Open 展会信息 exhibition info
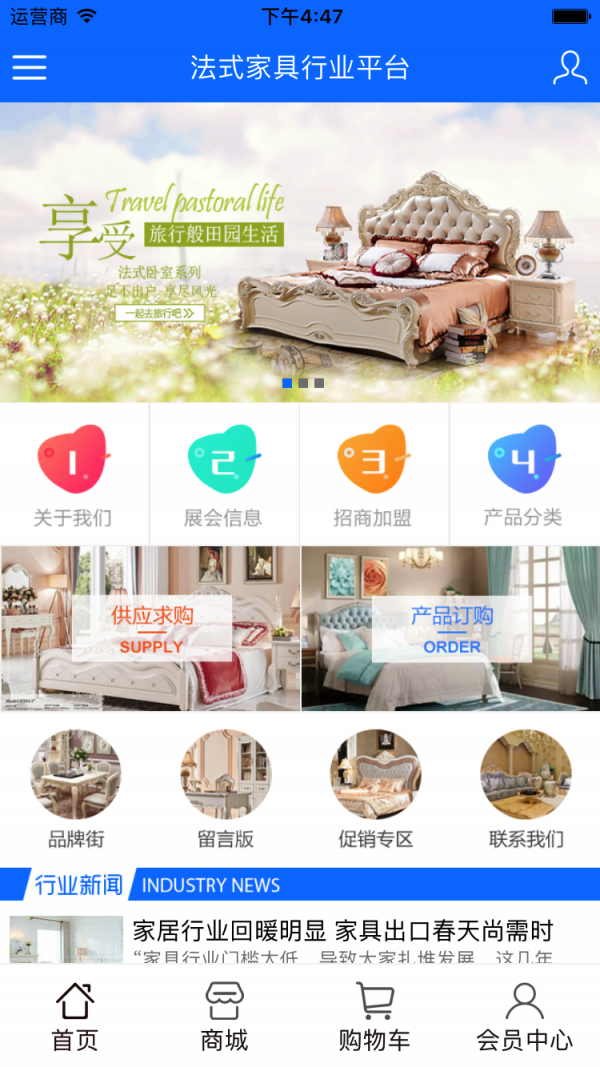The image size is (600, 1067). 224,475
